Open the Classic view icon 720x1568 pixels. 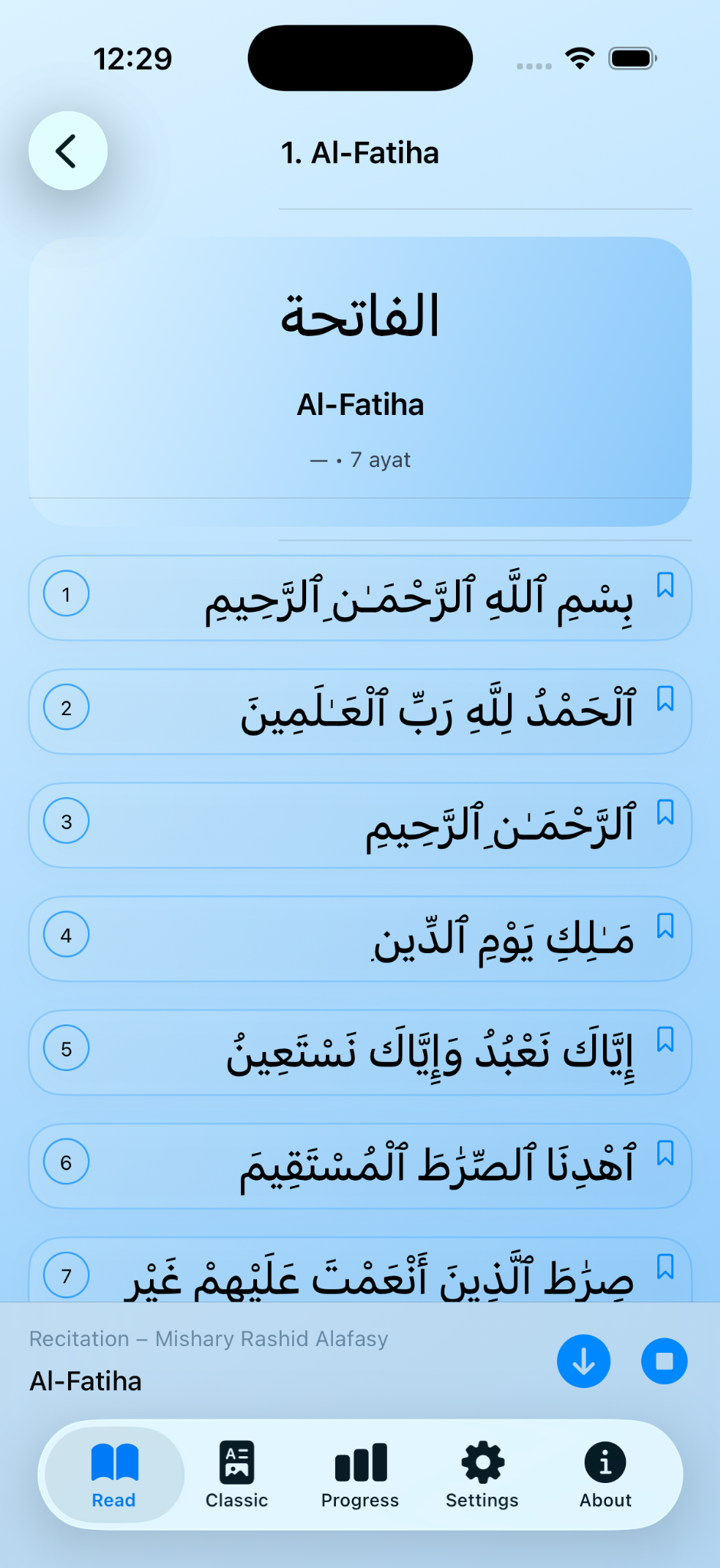[236, 1461]
